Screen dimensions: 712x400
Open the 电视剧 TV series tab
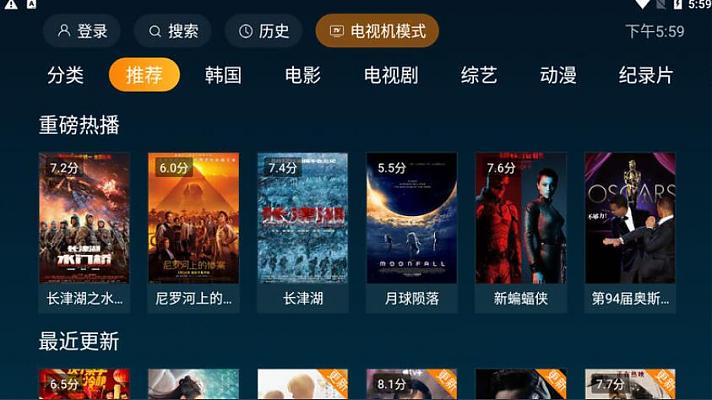pyautogui.click(x=391, y=75)
